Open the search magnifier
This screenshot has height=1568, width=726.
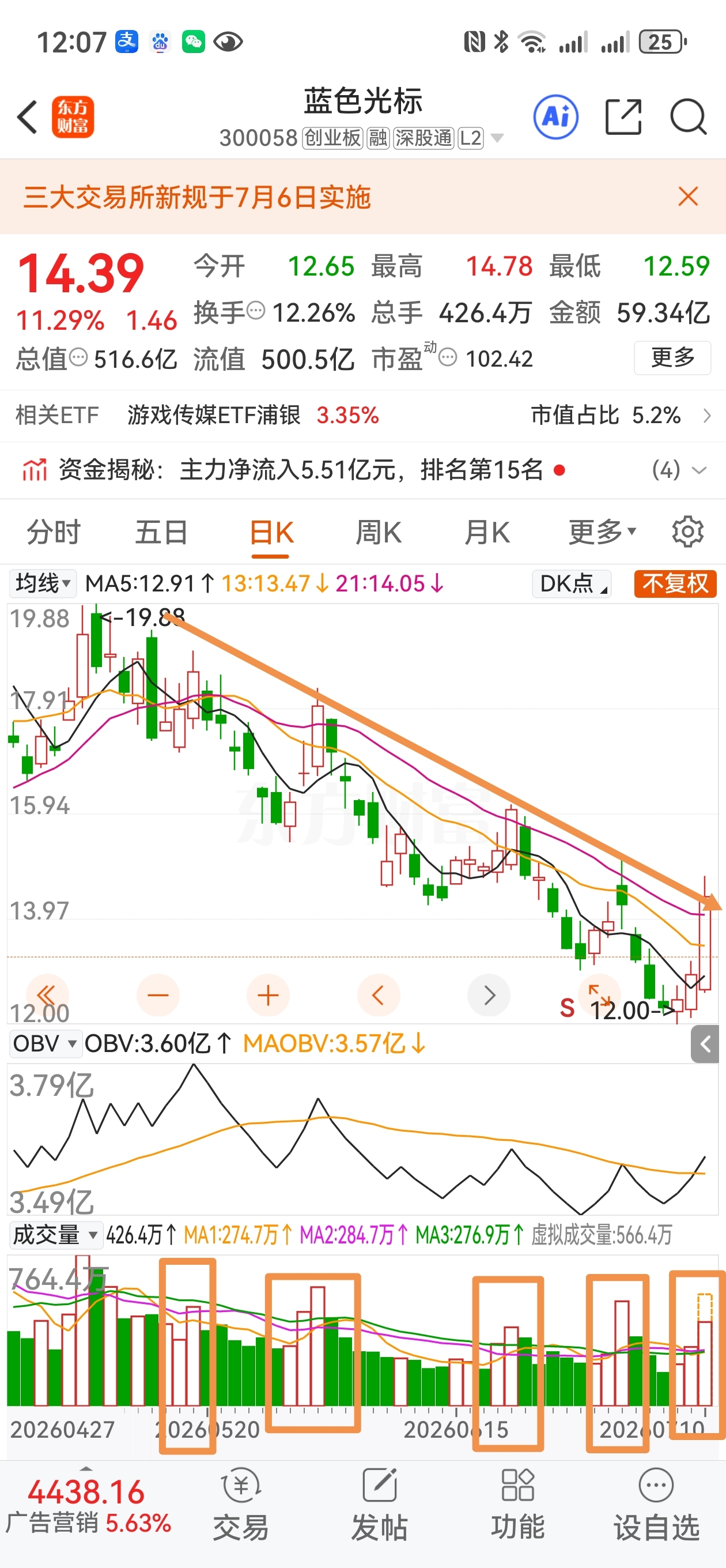[x=689, y=116]
